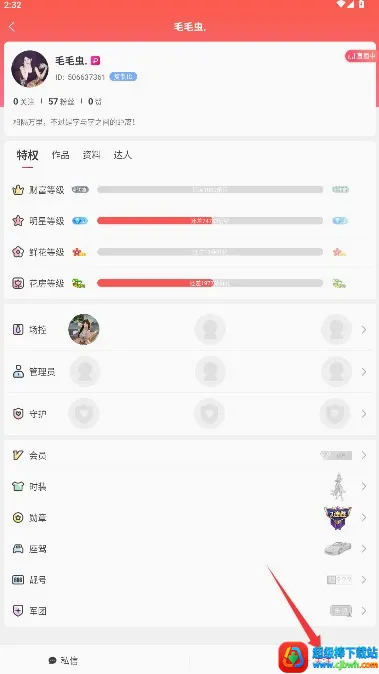Viewport: 379px width, 674px height.
Task: Open the 守护 list row
Action: [x=190, y=414]
